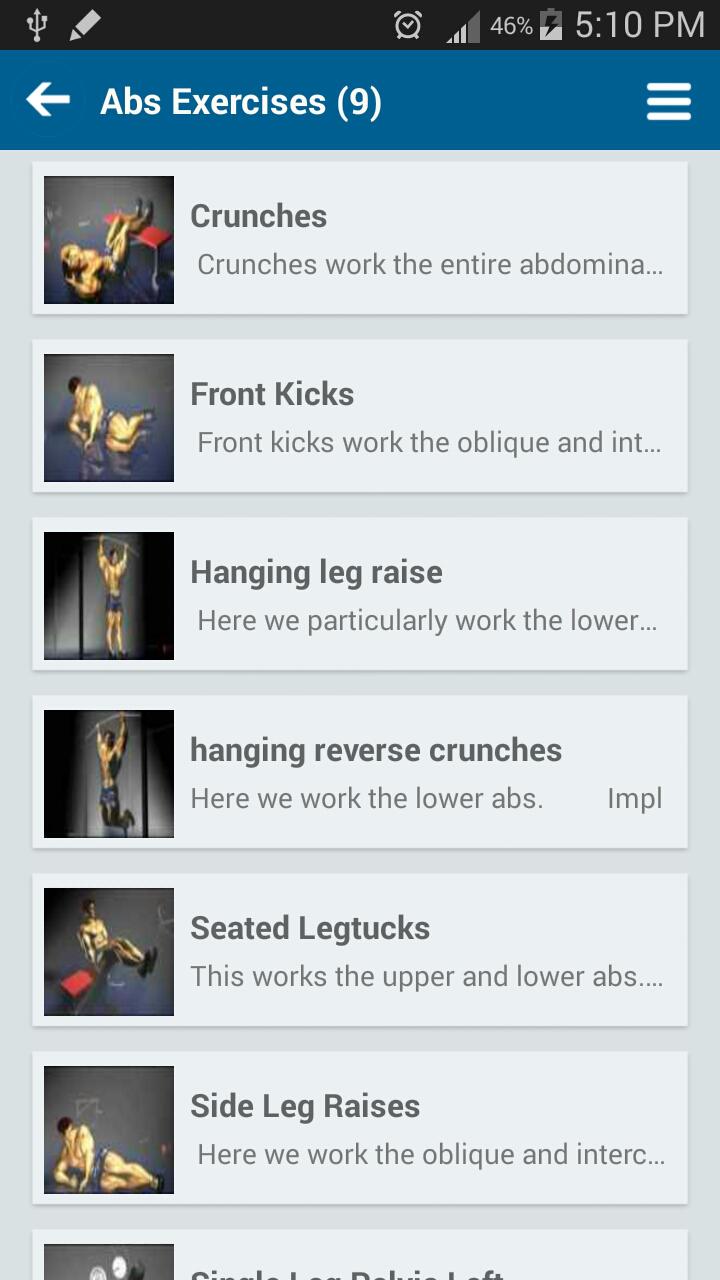Open the Crunches exercise

pos(360,238)
